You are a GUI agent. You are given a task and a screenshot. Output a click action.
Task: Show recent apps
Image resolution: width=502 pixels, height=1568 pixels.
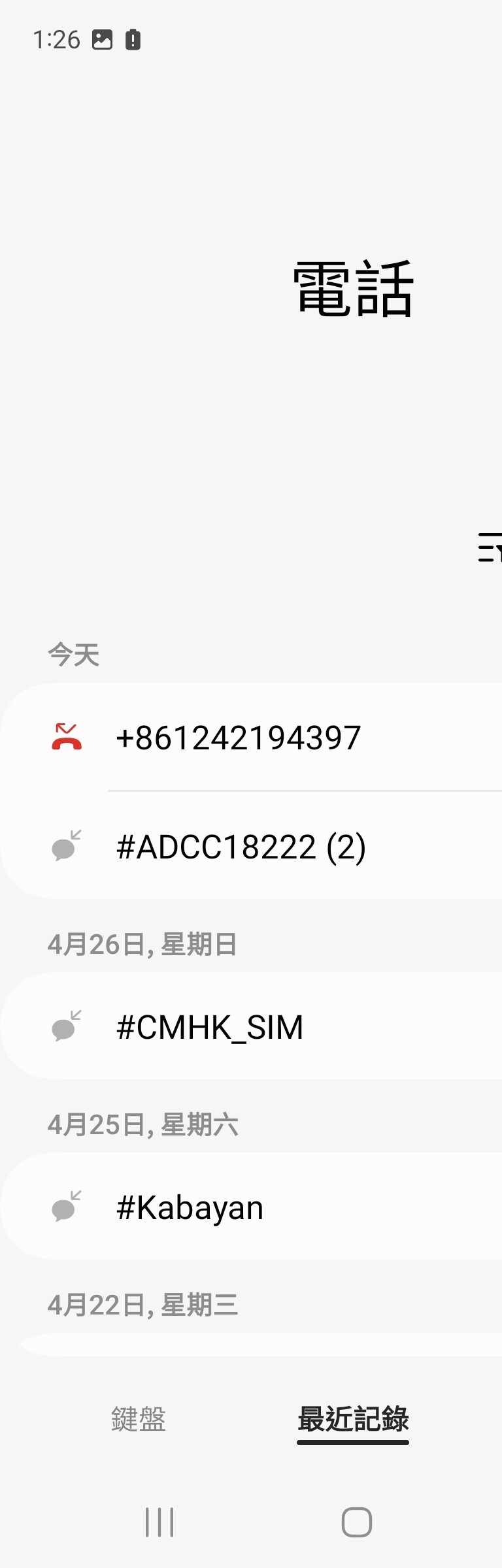click(x=159, y=1522)
